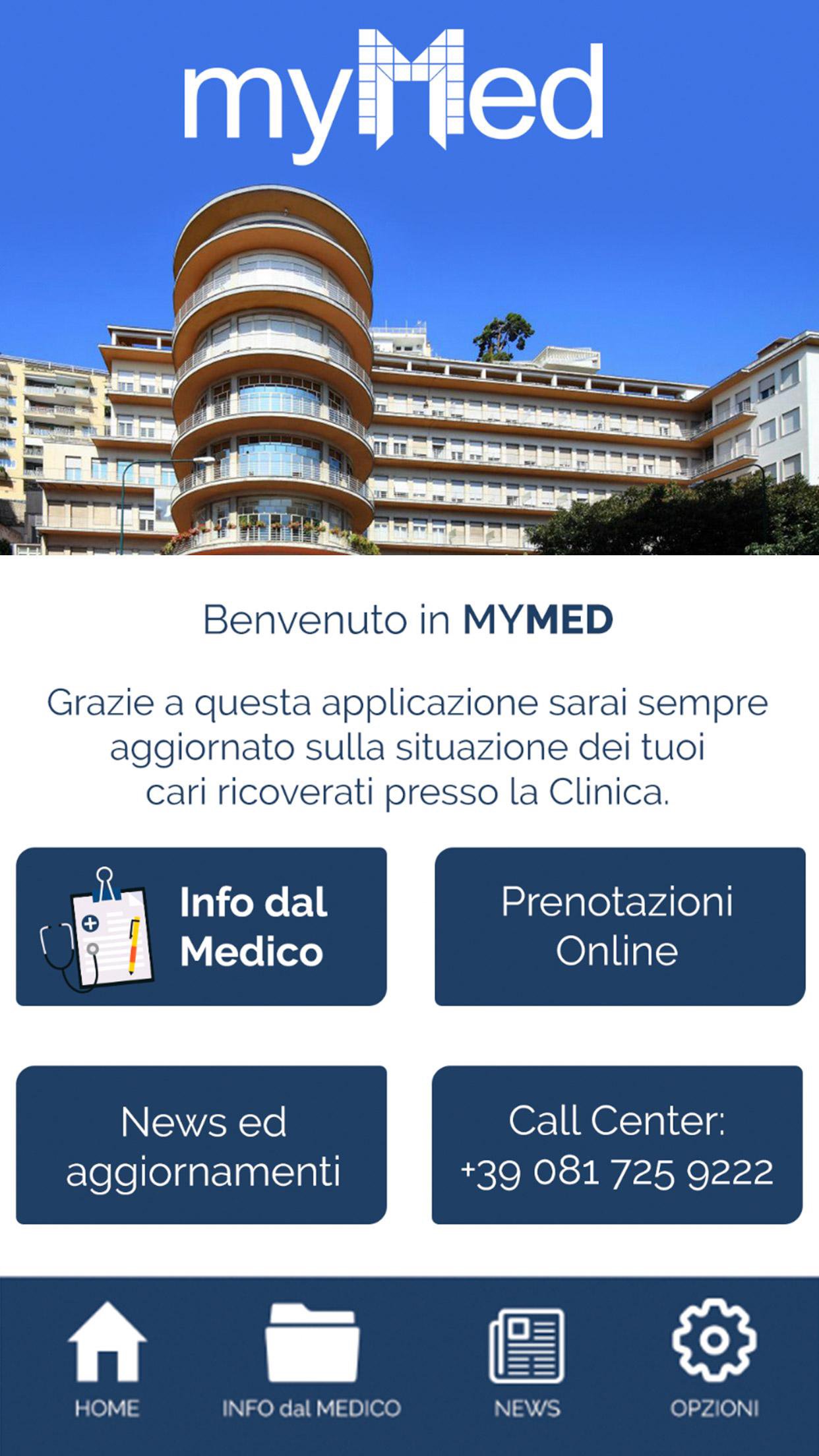Screen dimensions: 819x1456
Task: Click the clipboard icon on Info dal Medico
Action: (x=112, y=936)
